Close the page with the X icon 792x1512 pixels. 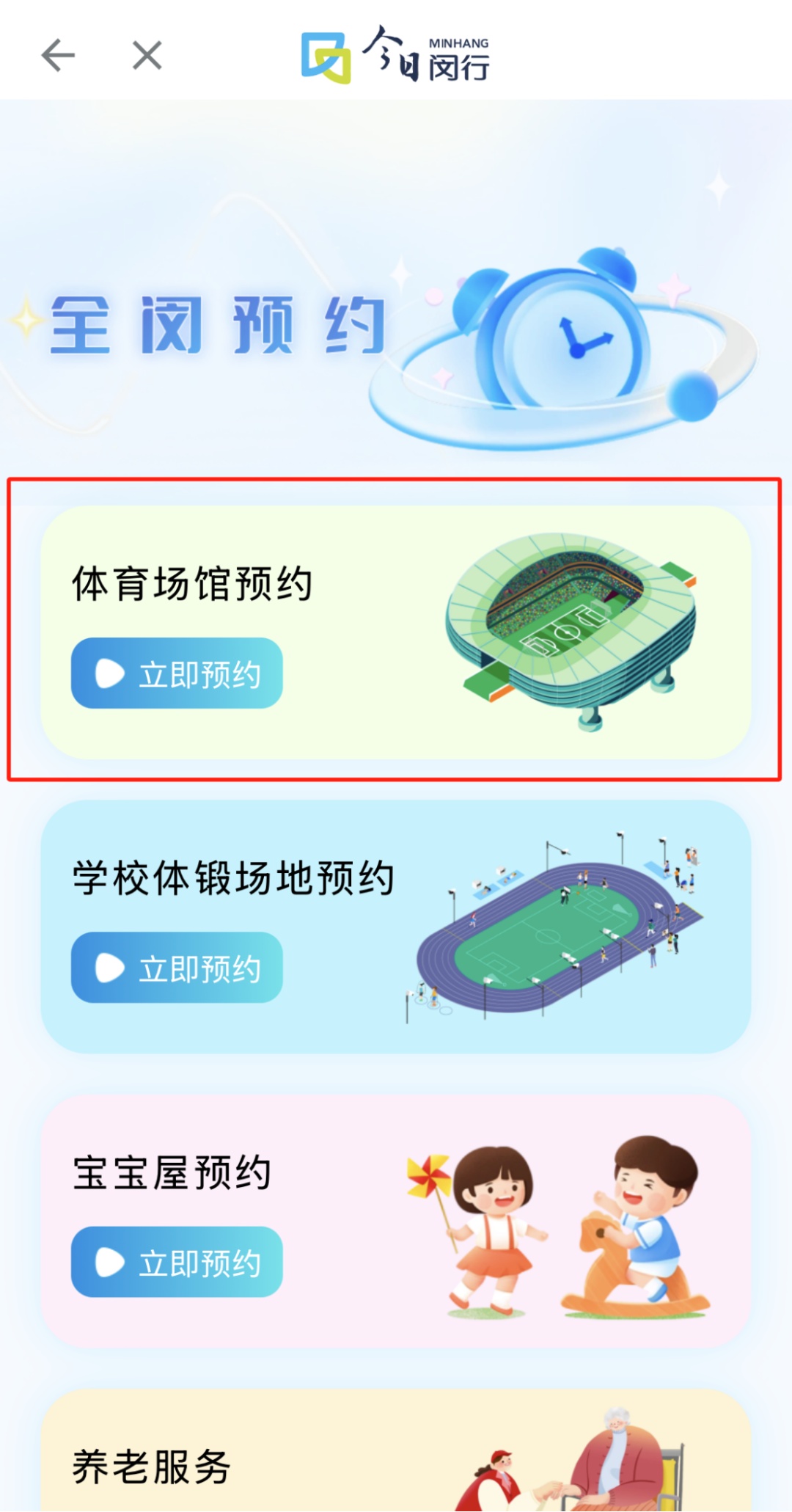[147, 56]
